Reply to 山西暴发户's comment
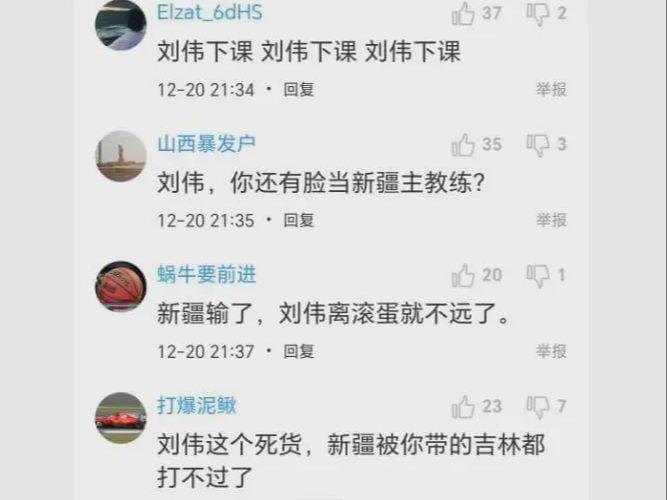The height and width of the screenshot is (500, 667). (299, 220)
